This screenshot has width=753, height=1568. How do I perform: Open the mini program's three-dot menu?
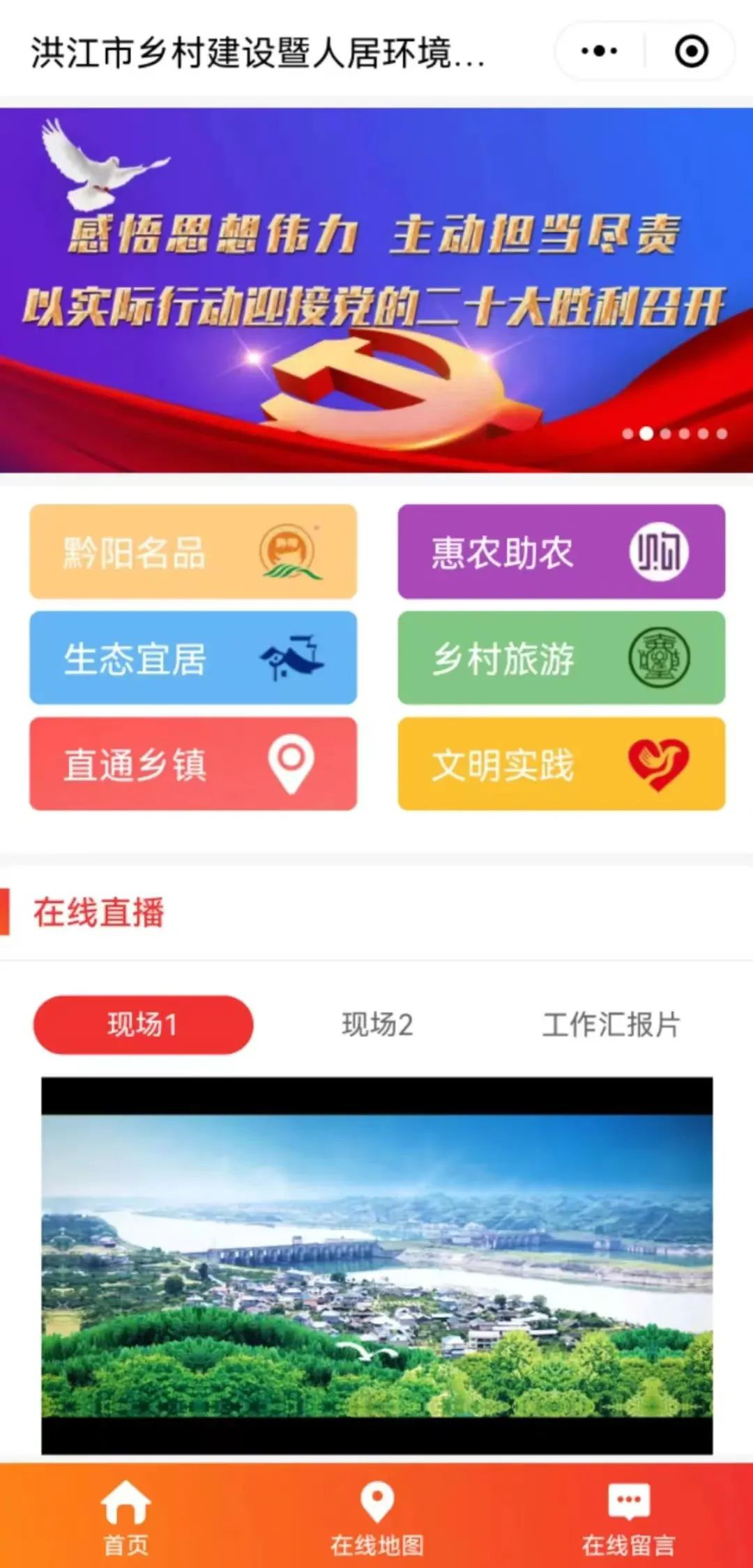598,51
